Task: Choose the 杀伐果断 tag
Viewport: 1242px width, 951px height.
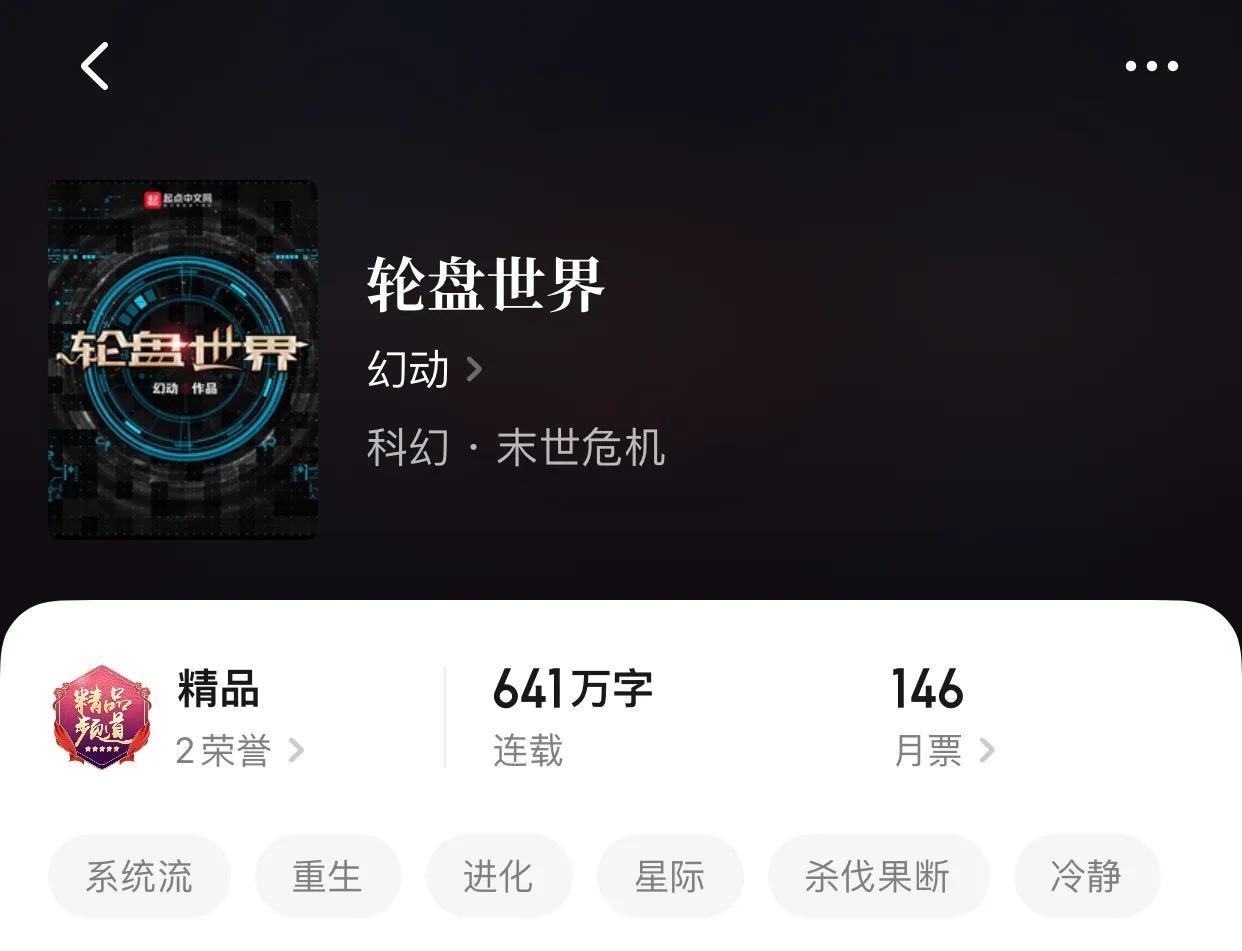Action: point(877,876)
